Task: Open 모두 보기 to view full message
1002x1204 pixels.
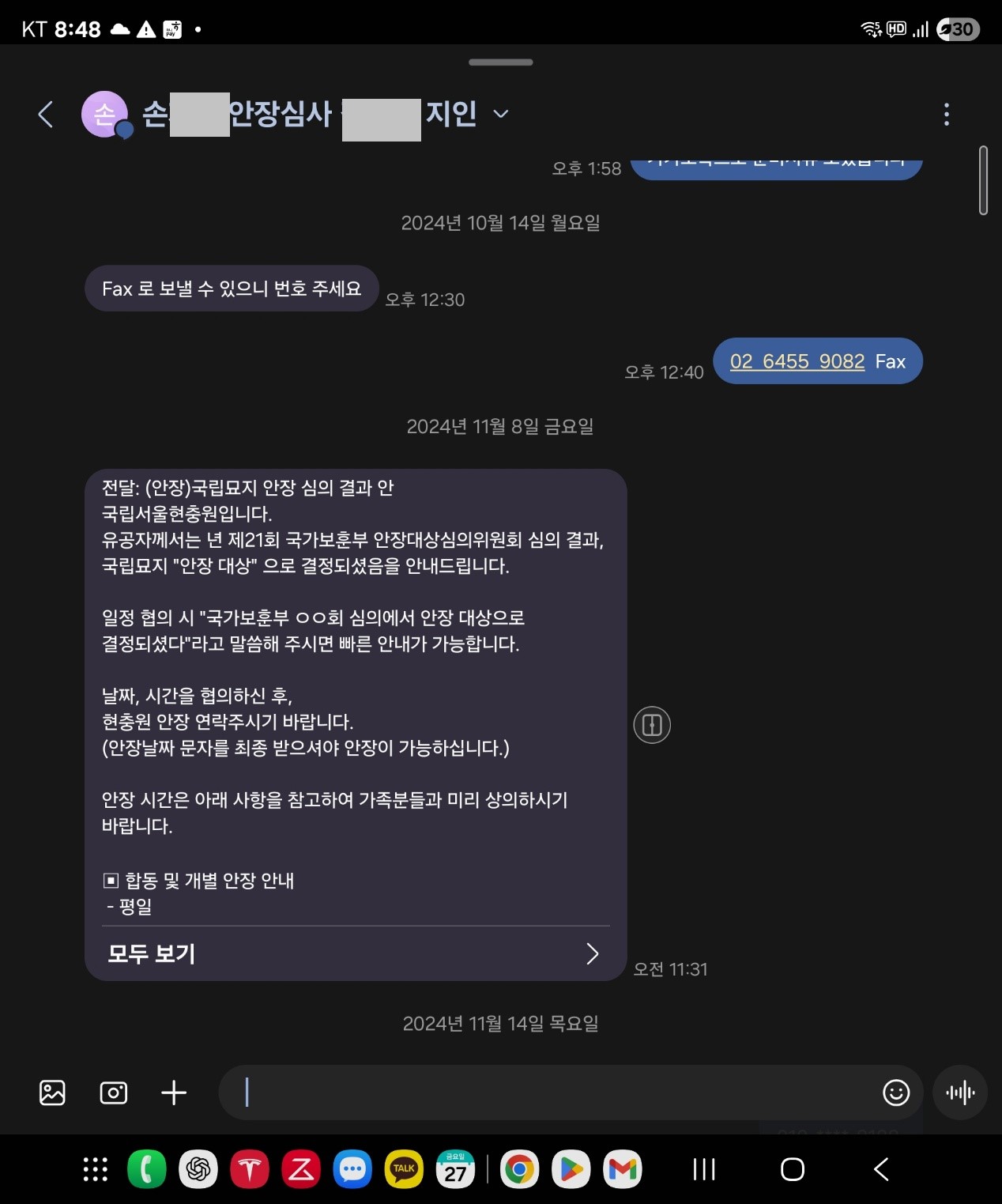Action: coord(356,953)
